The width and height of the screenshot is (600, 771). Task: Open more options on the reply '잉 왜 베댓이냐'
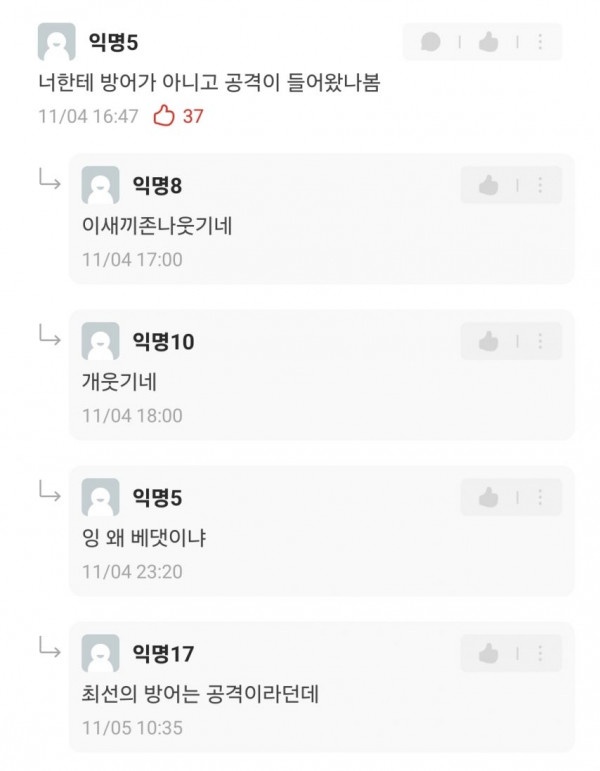click(540, 497)
